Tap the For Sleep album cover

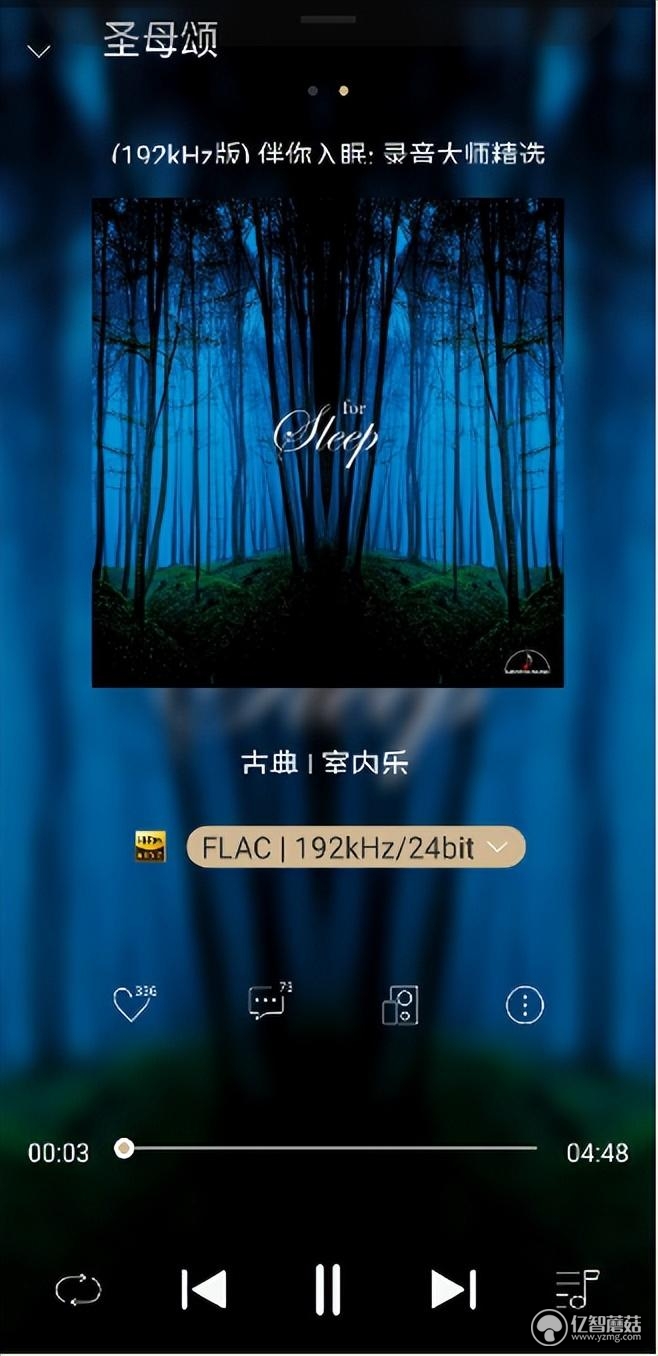[328, 442]
